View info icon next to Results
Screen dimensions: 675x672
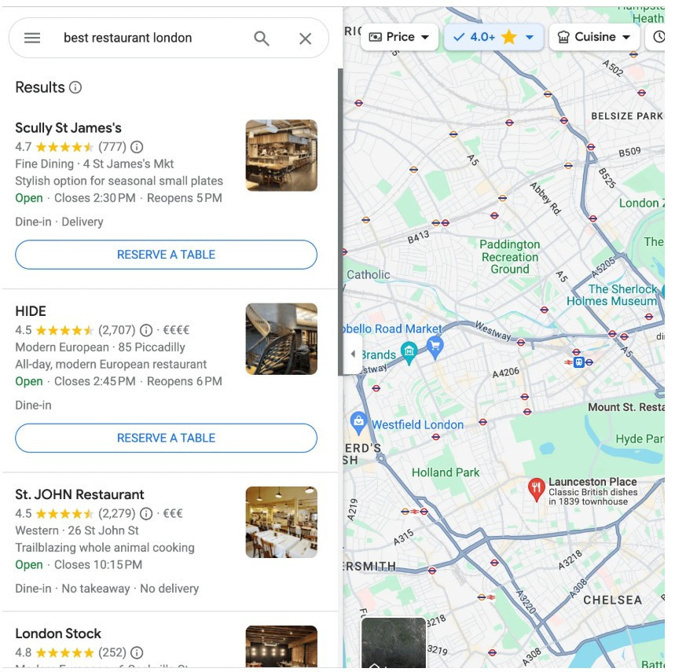pyautogui.click(x=75, y=88)
